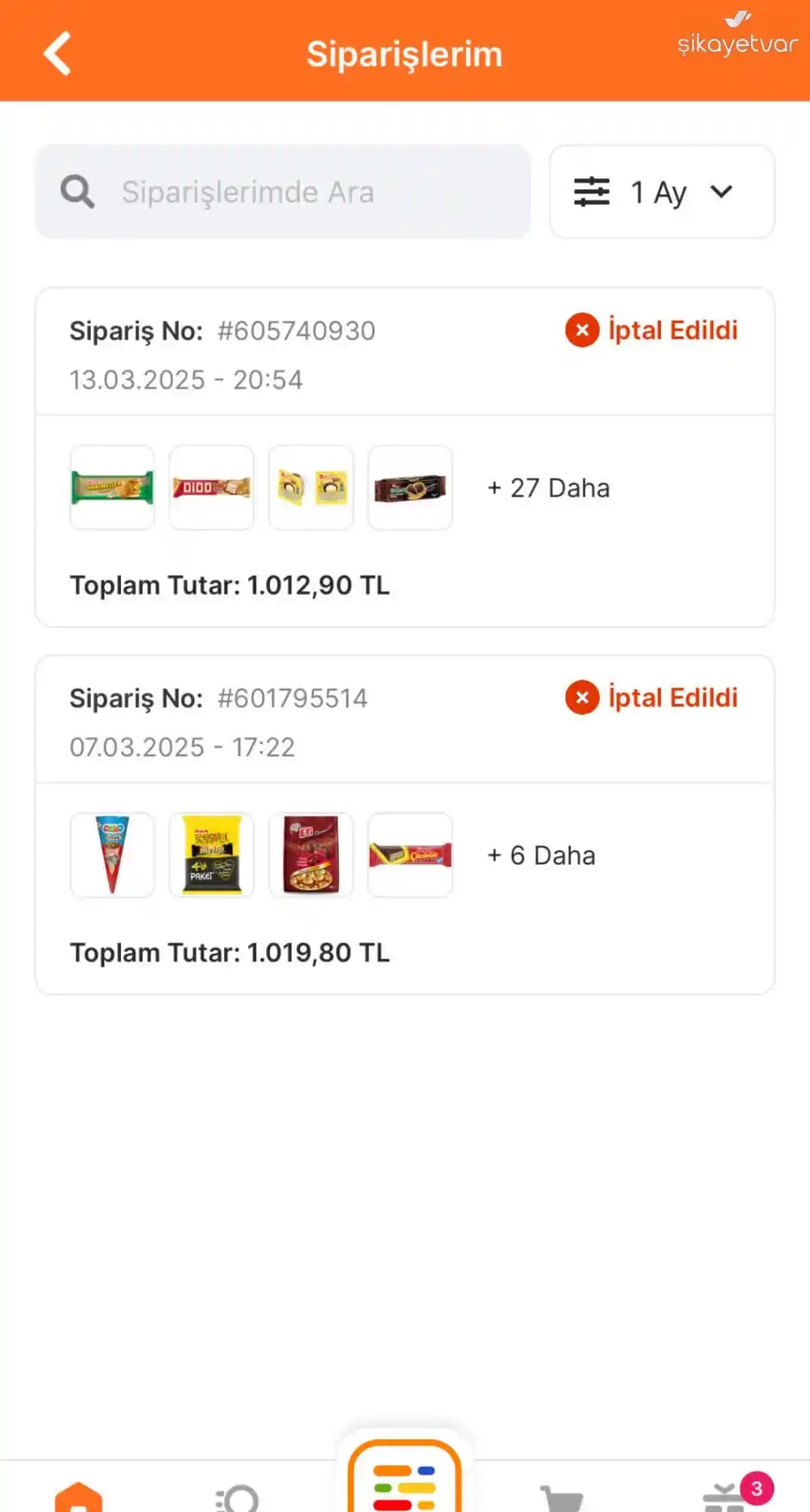Select order number #605740930
The width and height of the screenshot is (810, 1512).
[x=295, y=330]
